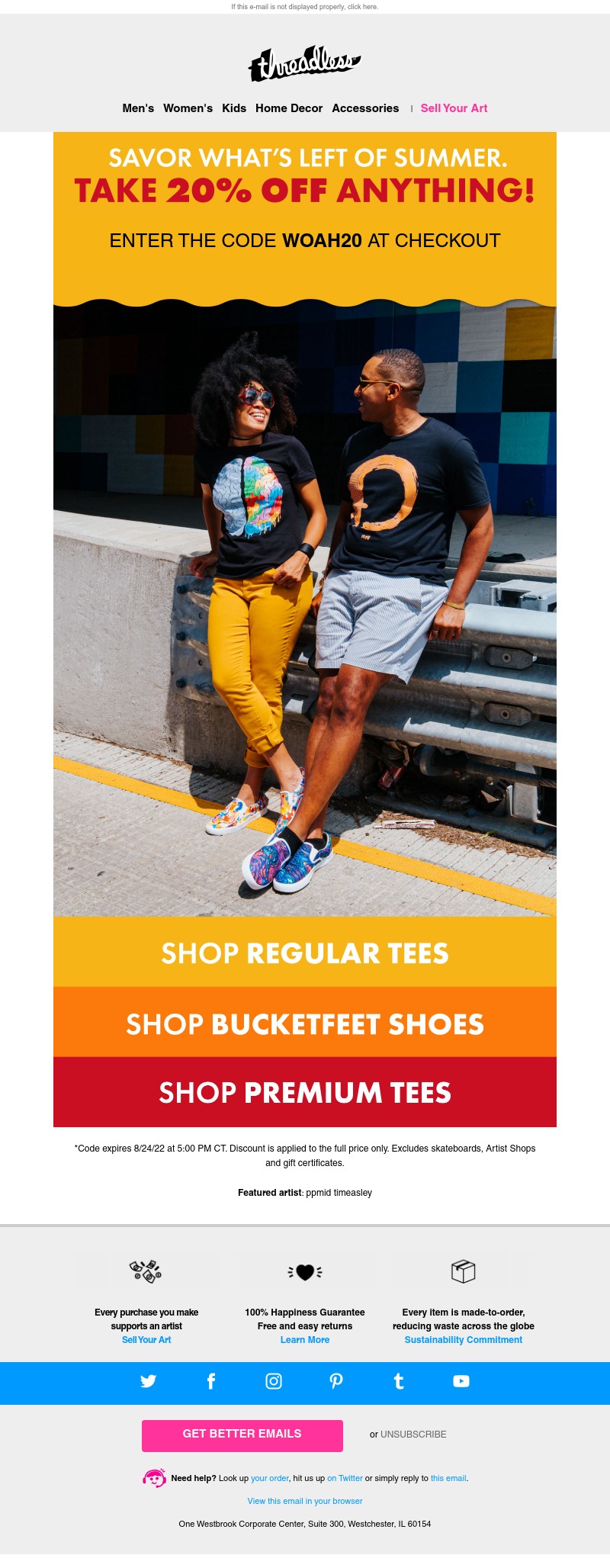This screenshot has width=610, height=1568.
Task: Tap the Unsubscribe link
Action: point(413,1435)
